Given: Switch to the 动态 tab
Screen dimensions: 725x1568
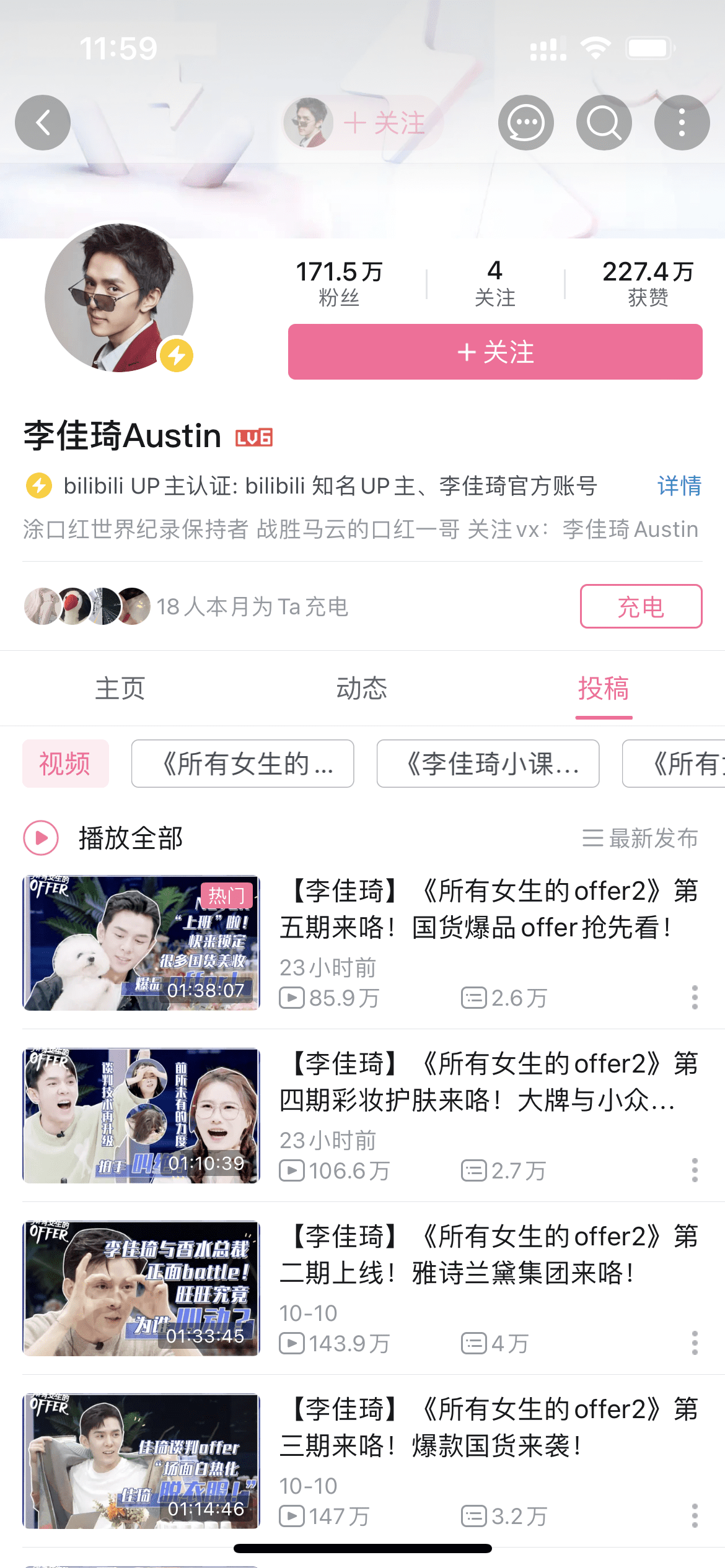Looking at the screenshot, I should coord(362,688).
